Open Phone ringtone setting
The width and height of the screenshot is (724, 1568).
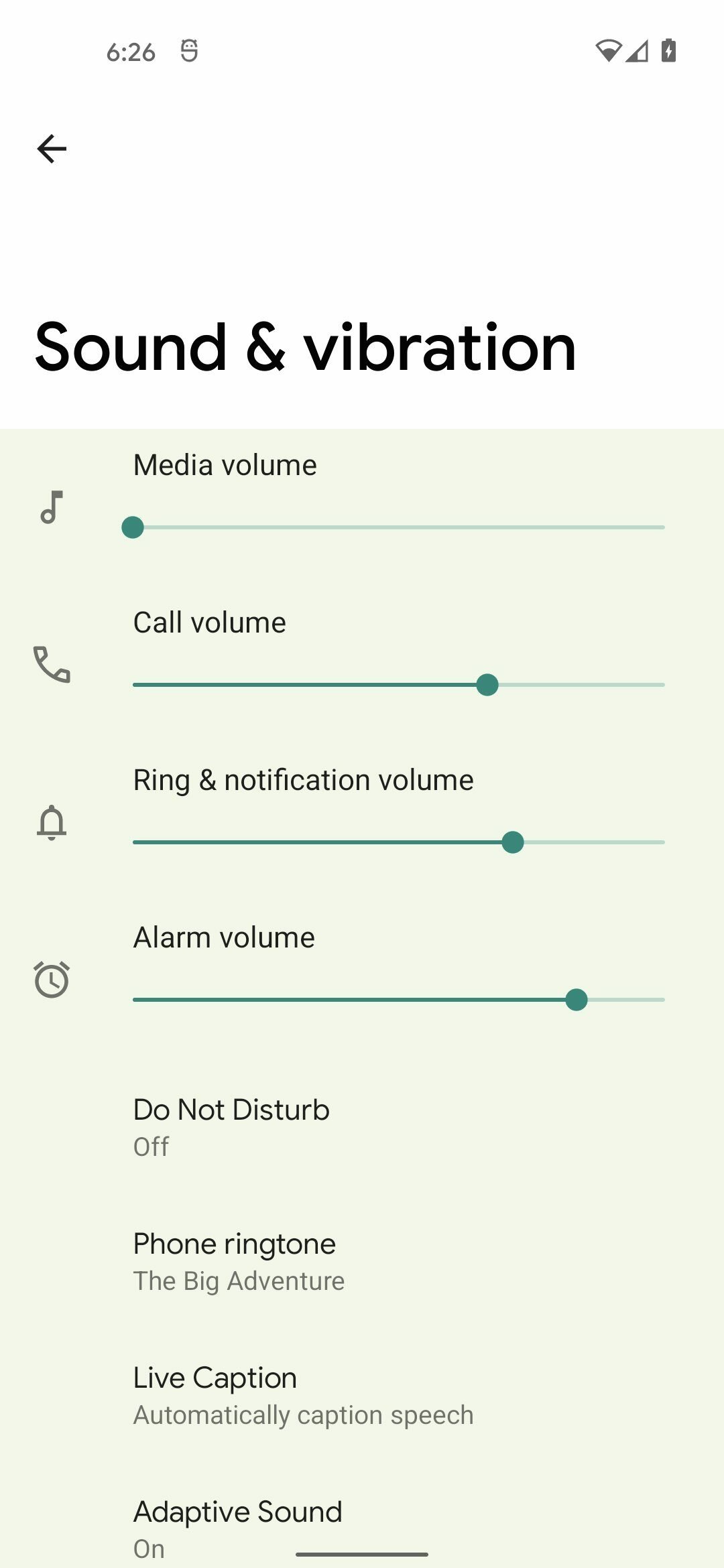[x=362, y=1261]
